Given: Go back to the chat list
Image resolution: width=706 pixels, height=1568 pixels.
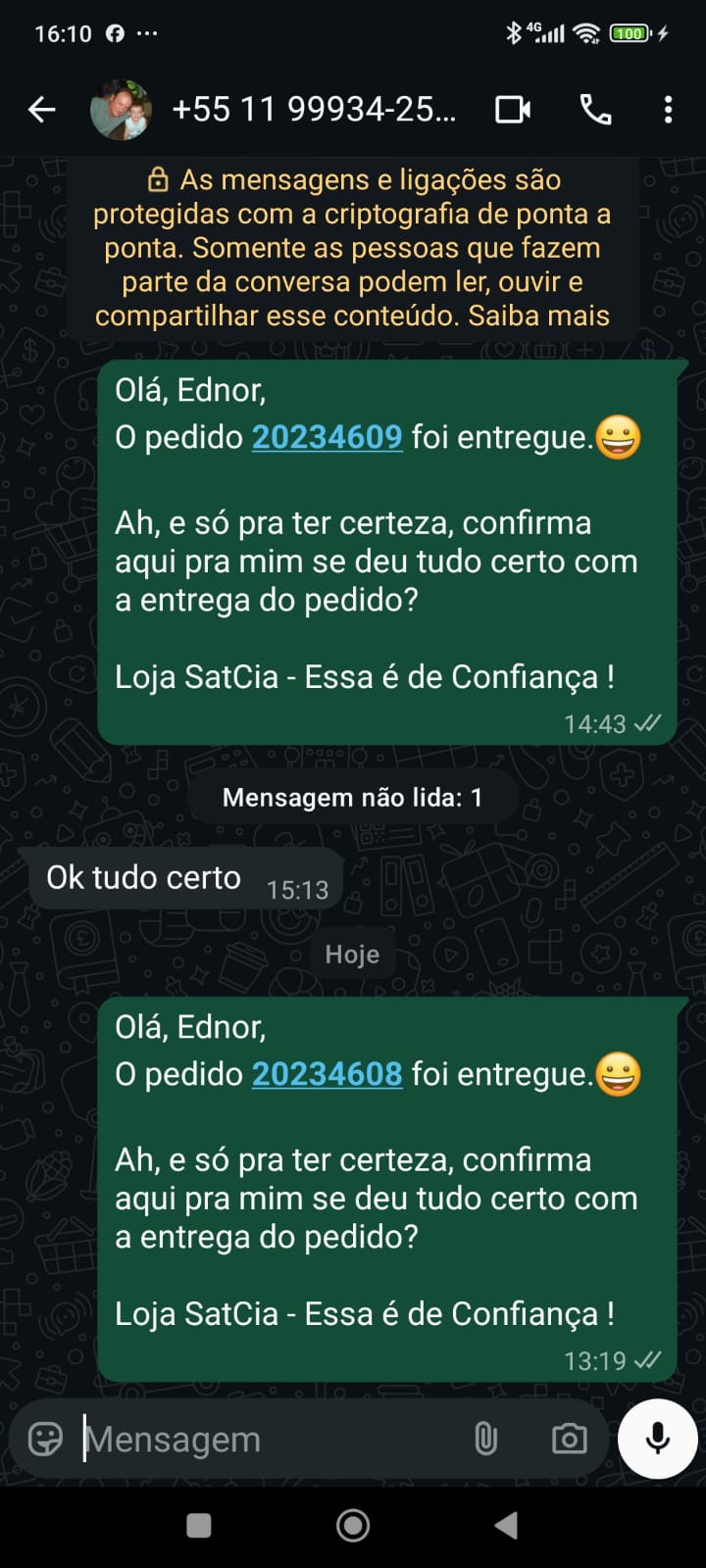Looking at the screenshot, I should (41, 110).
